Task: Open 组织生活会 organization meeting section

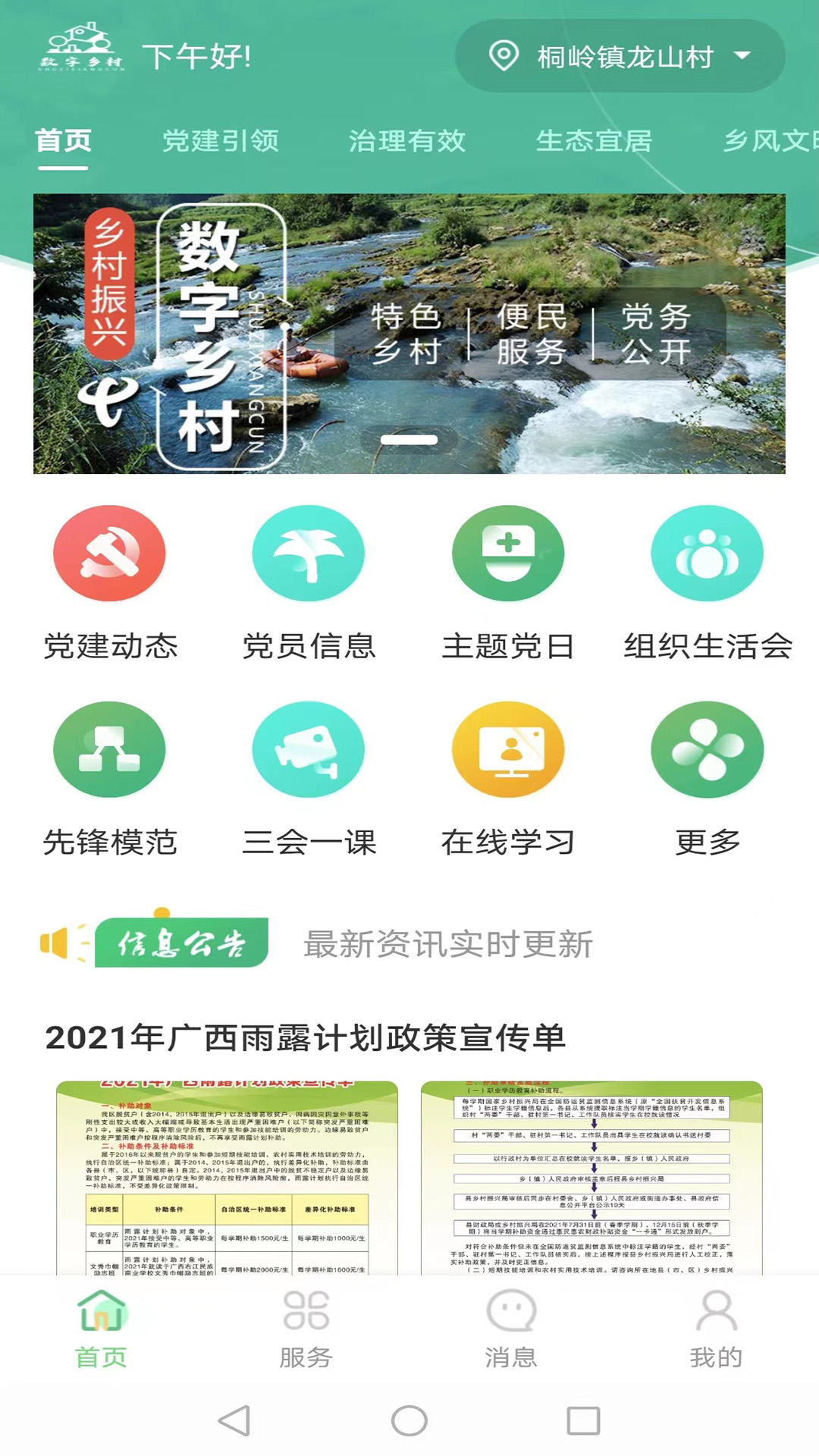Action: (708, 554)
